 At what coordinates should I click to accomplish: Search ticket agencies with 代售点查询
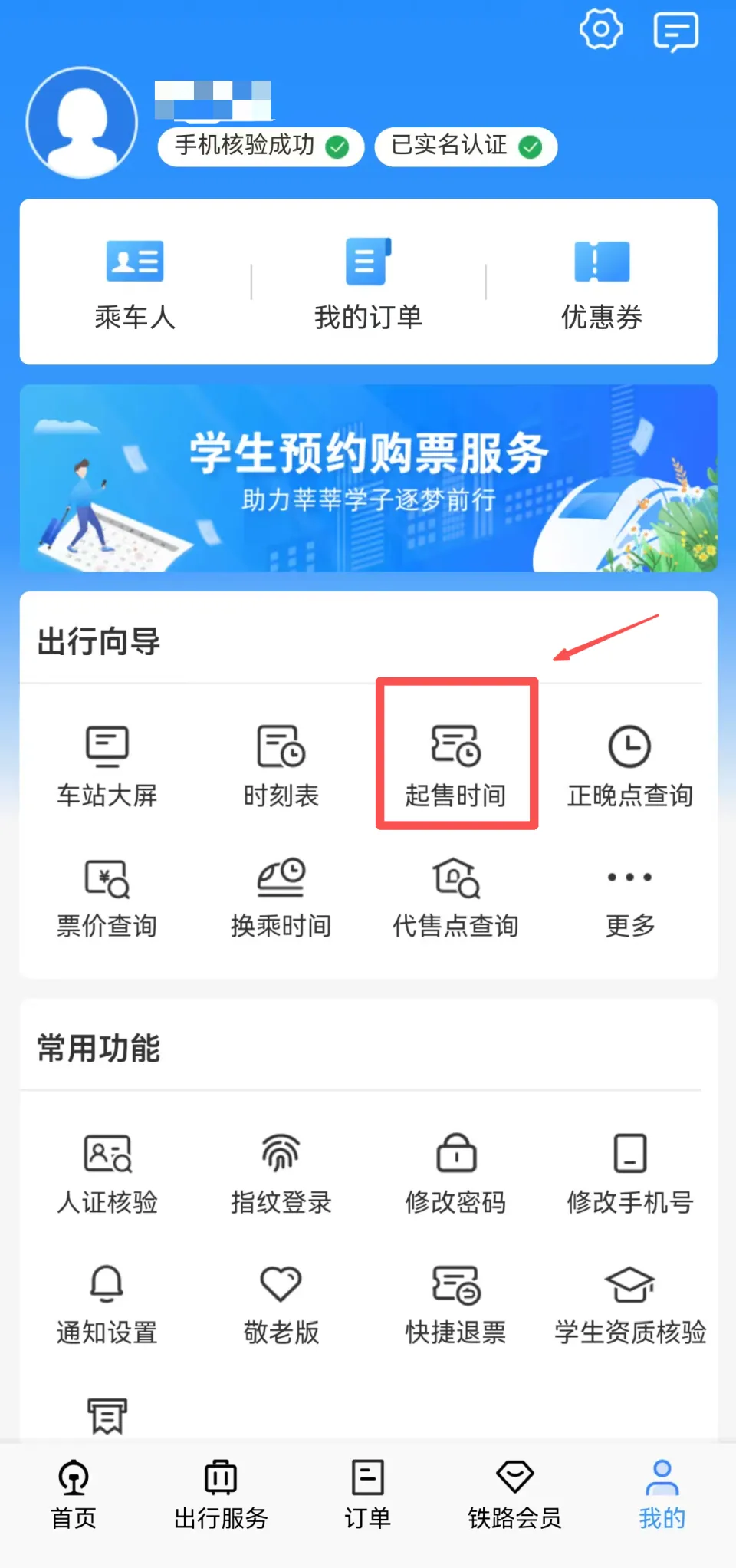(455, 896)
